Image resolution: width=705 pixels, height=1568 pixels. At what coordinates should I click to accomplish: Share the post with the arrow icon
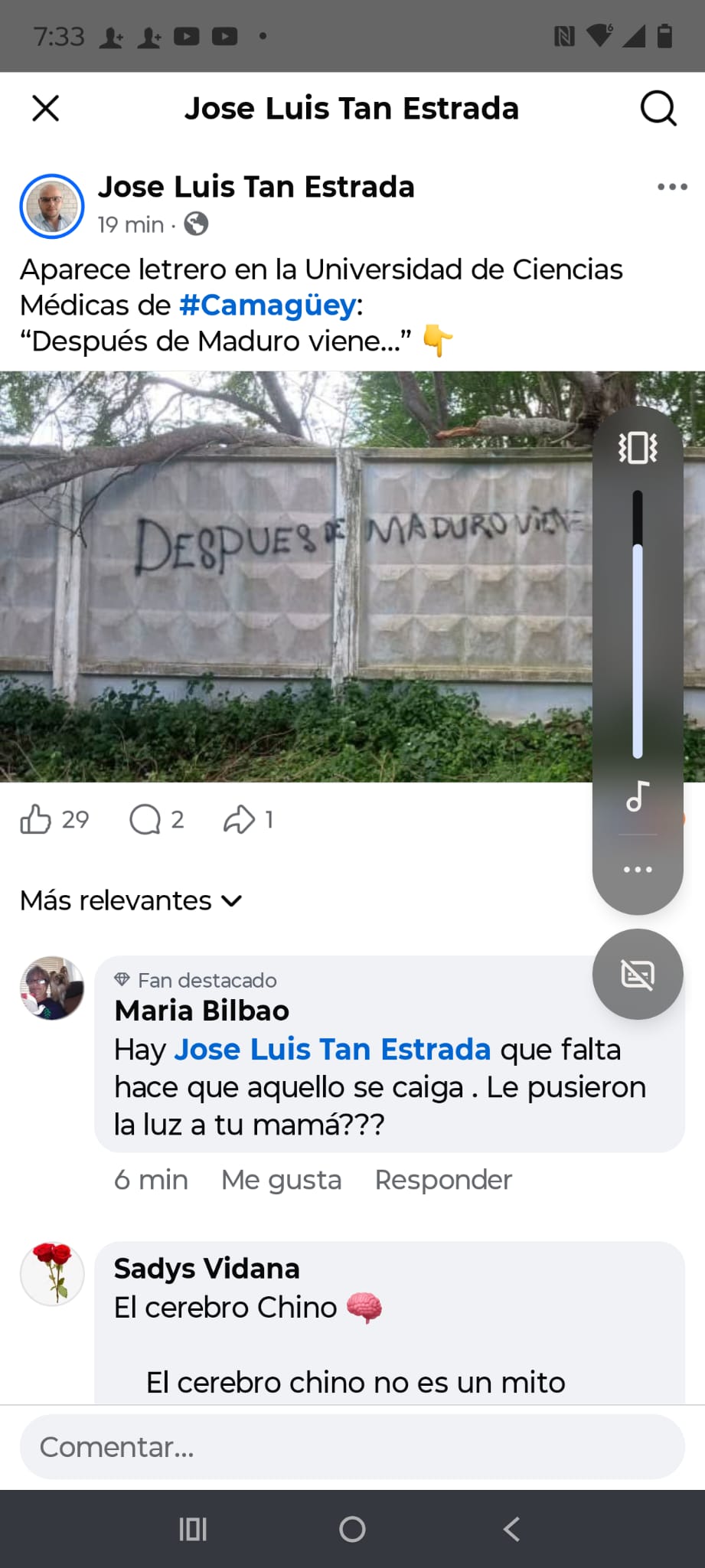coord(239,819)
